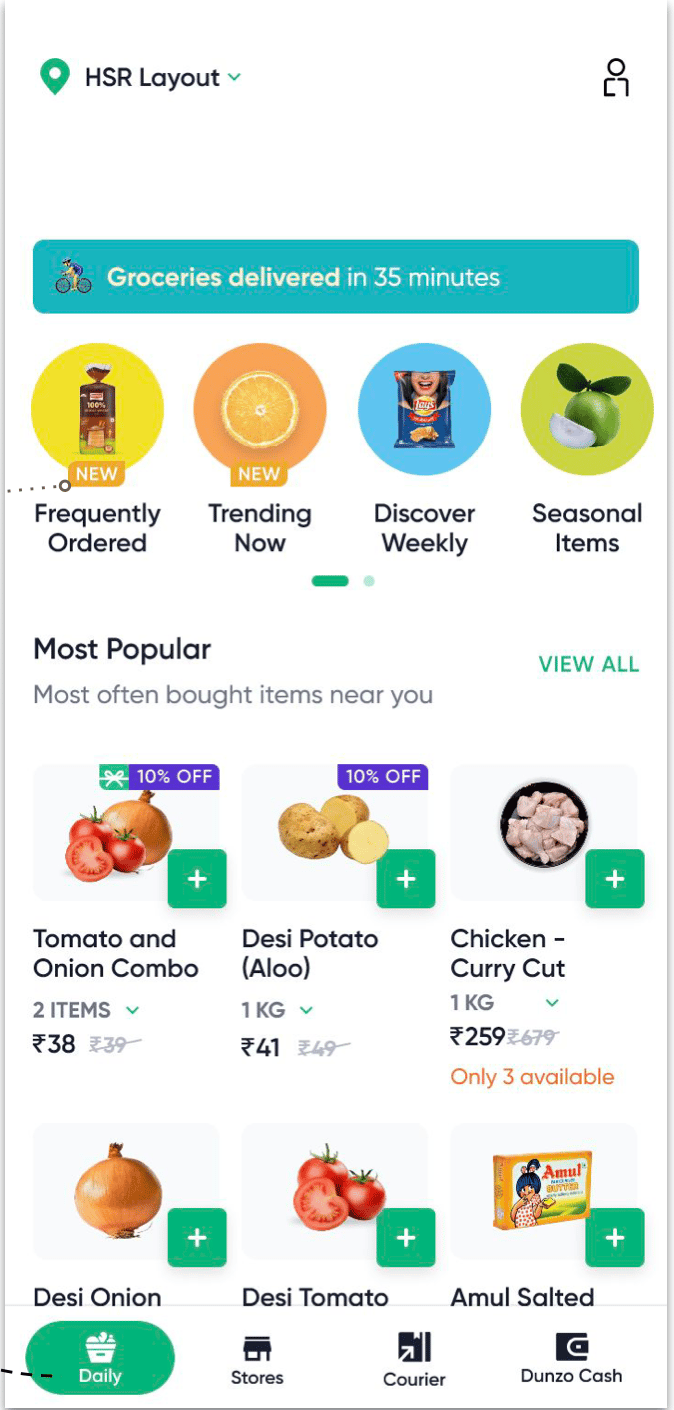Switch to the Stores tab
The height and width of the screenshot is (1410, 674).
257,1360
